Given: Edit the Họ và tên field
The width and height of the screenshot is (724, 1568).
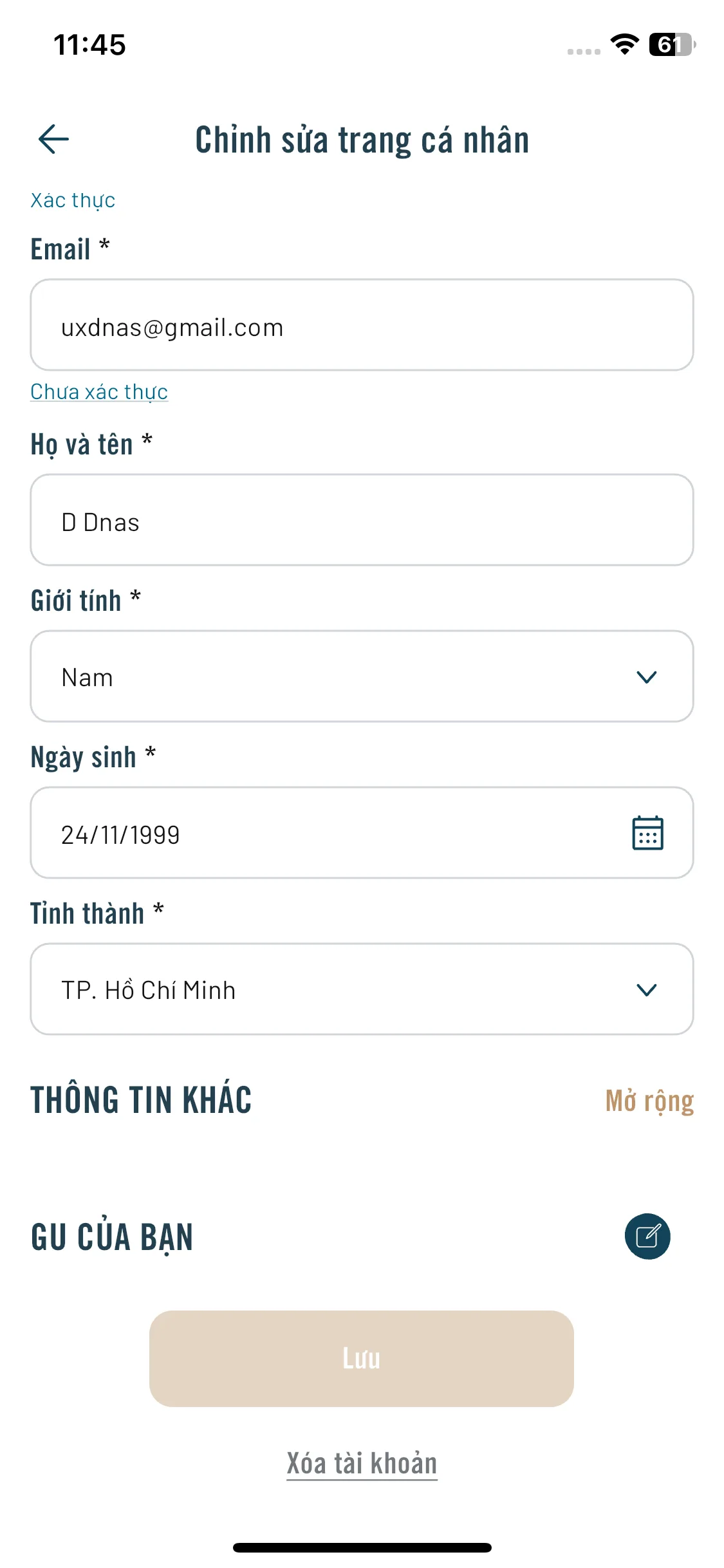Looking at the screenshot, I should coord(362,521).
